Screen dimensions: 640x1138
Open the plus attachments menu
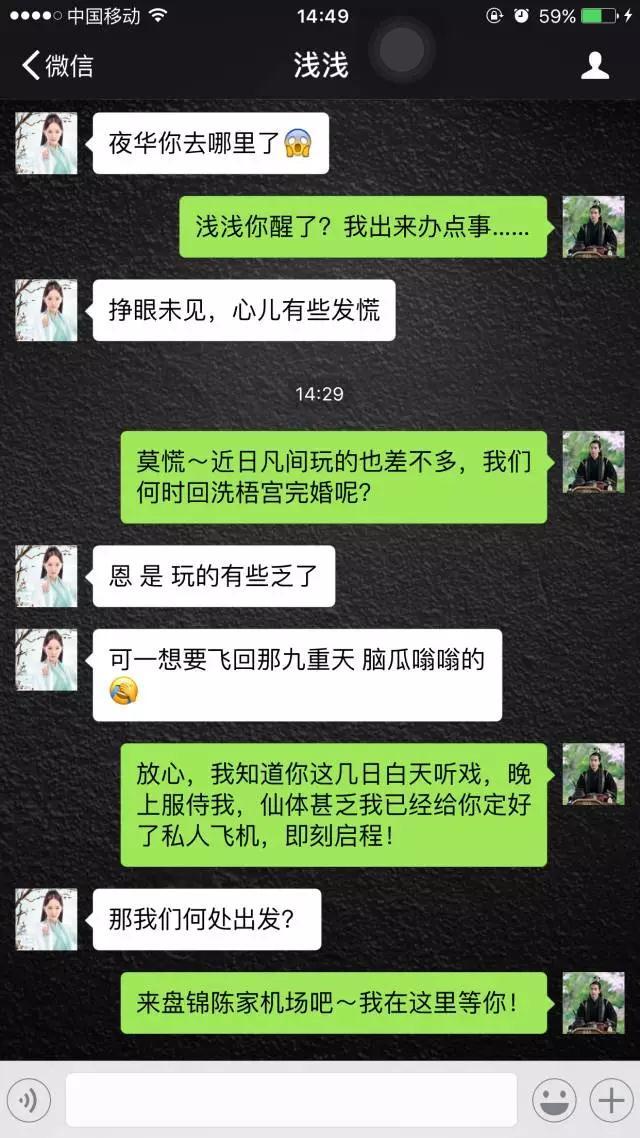[x=609, y=1101]
